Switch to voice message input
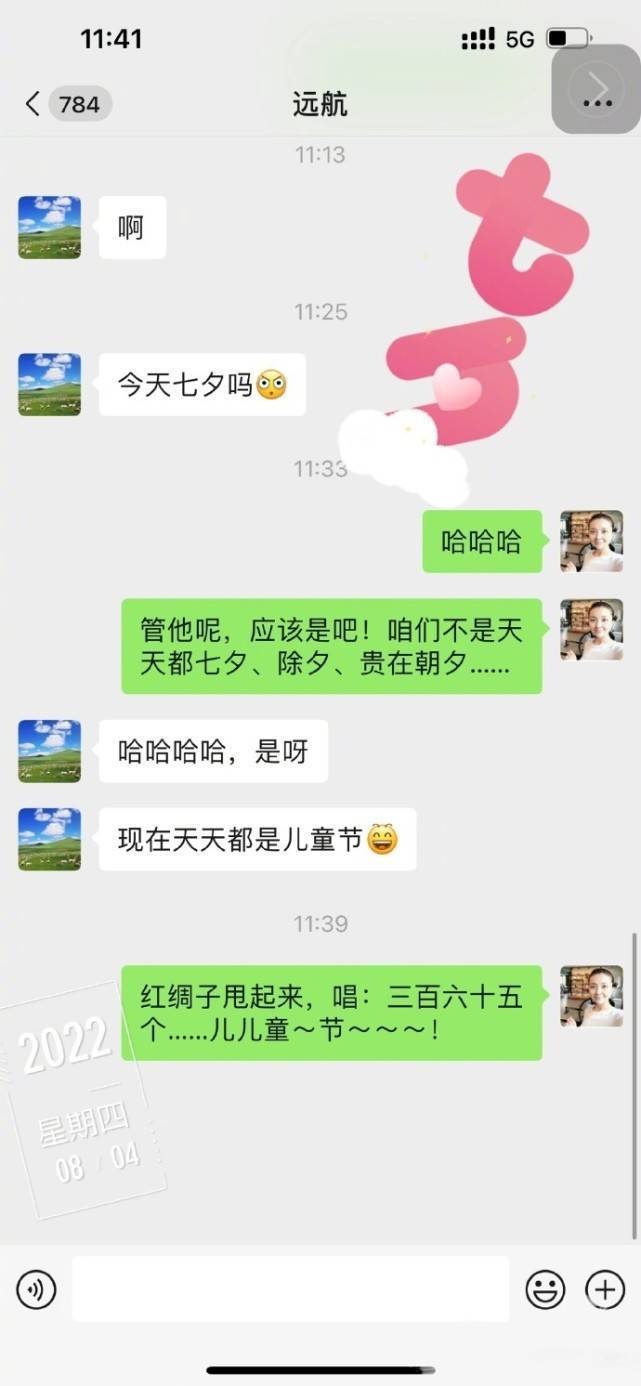The width and height of the screenshot is (641, 1386). (37, 1290)
